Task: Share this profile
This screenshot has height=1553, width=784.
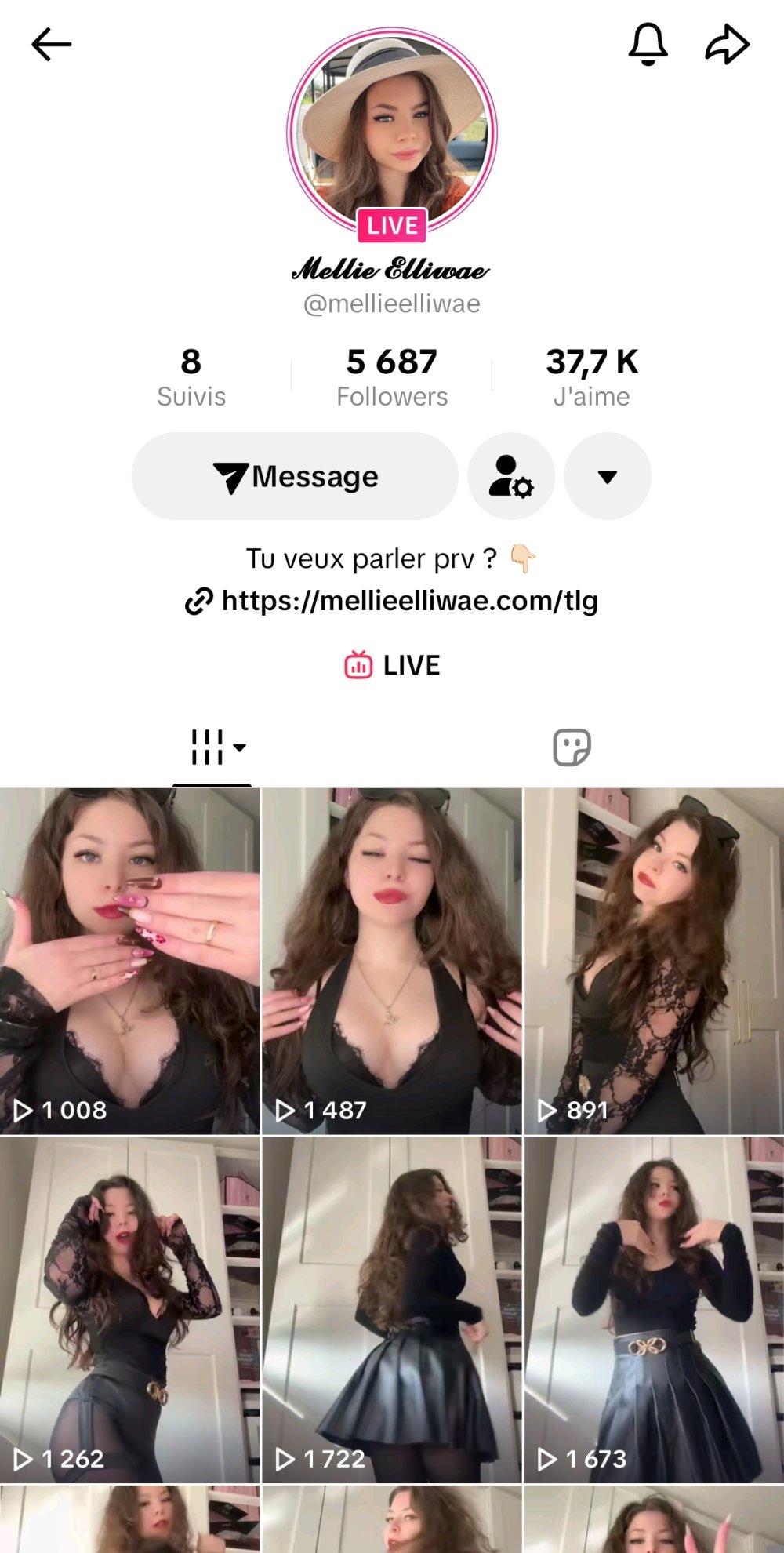Action: [727, 45]
